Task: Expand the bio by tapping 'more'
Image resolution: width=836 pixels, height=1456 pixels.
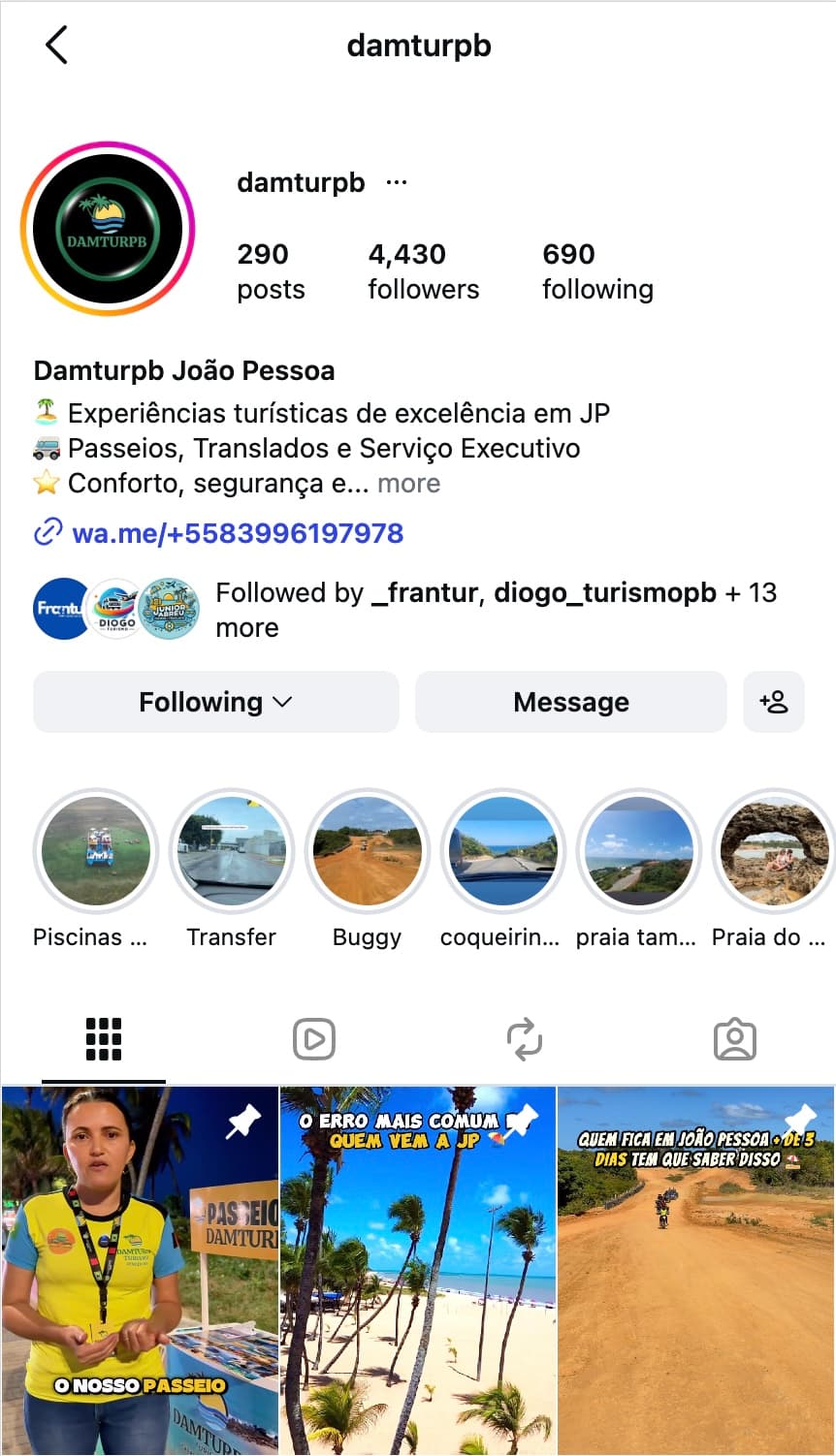Action: pyautogui.click(x=408, y=483)
